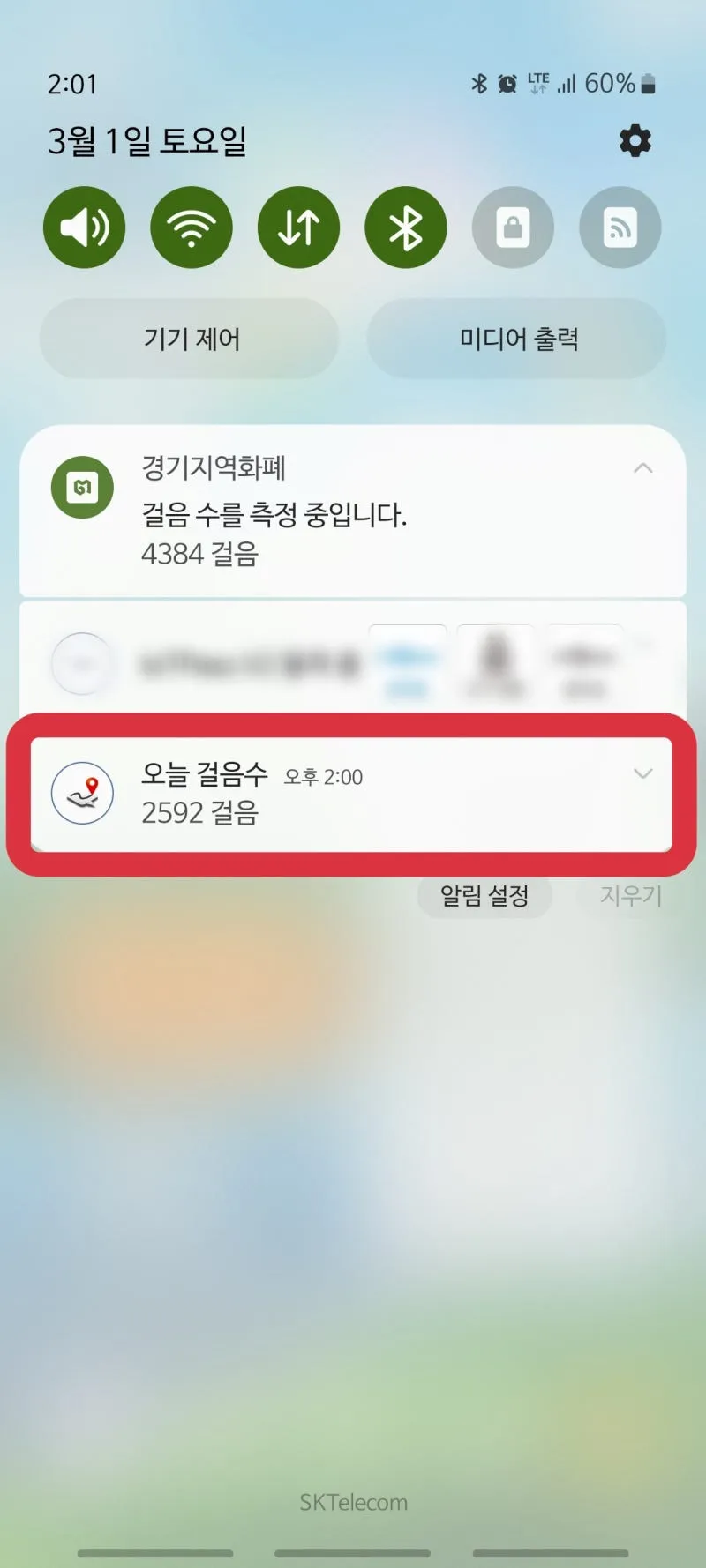Enable the grey wireless sharing toggle
Image resolution: width=706 pixels, height=1568 pixels.
tap(620, 228)
